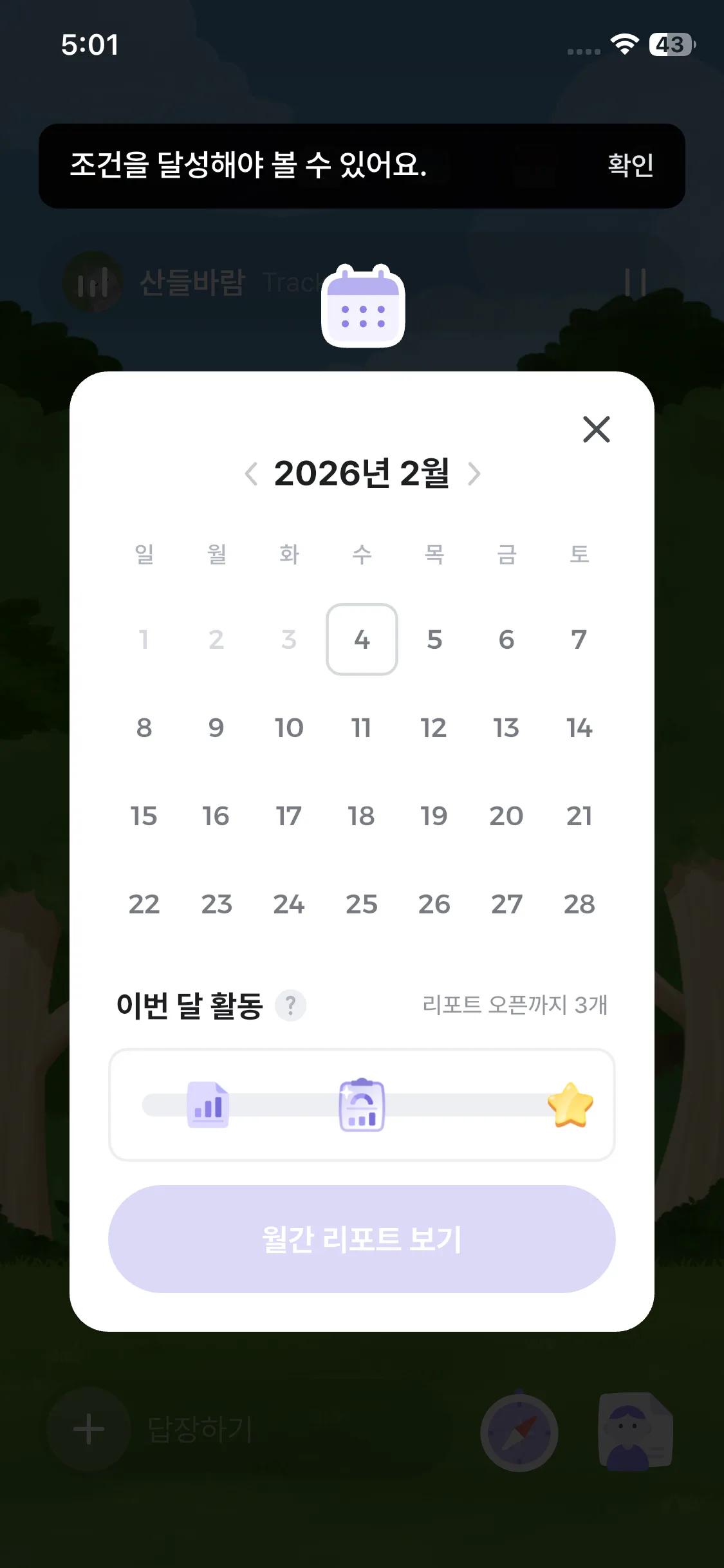Dismiss the toast with 확인
This screenshot has height=1568, width=724.
630,165
